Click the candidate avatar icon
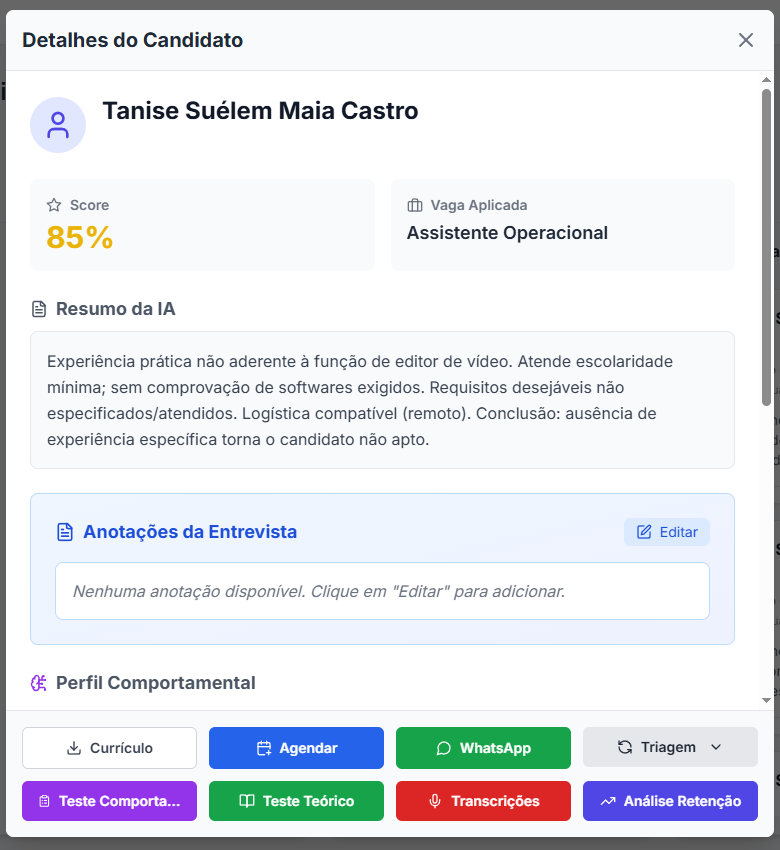The height and width of the screenshot is (850, 780). coord(57,125)
